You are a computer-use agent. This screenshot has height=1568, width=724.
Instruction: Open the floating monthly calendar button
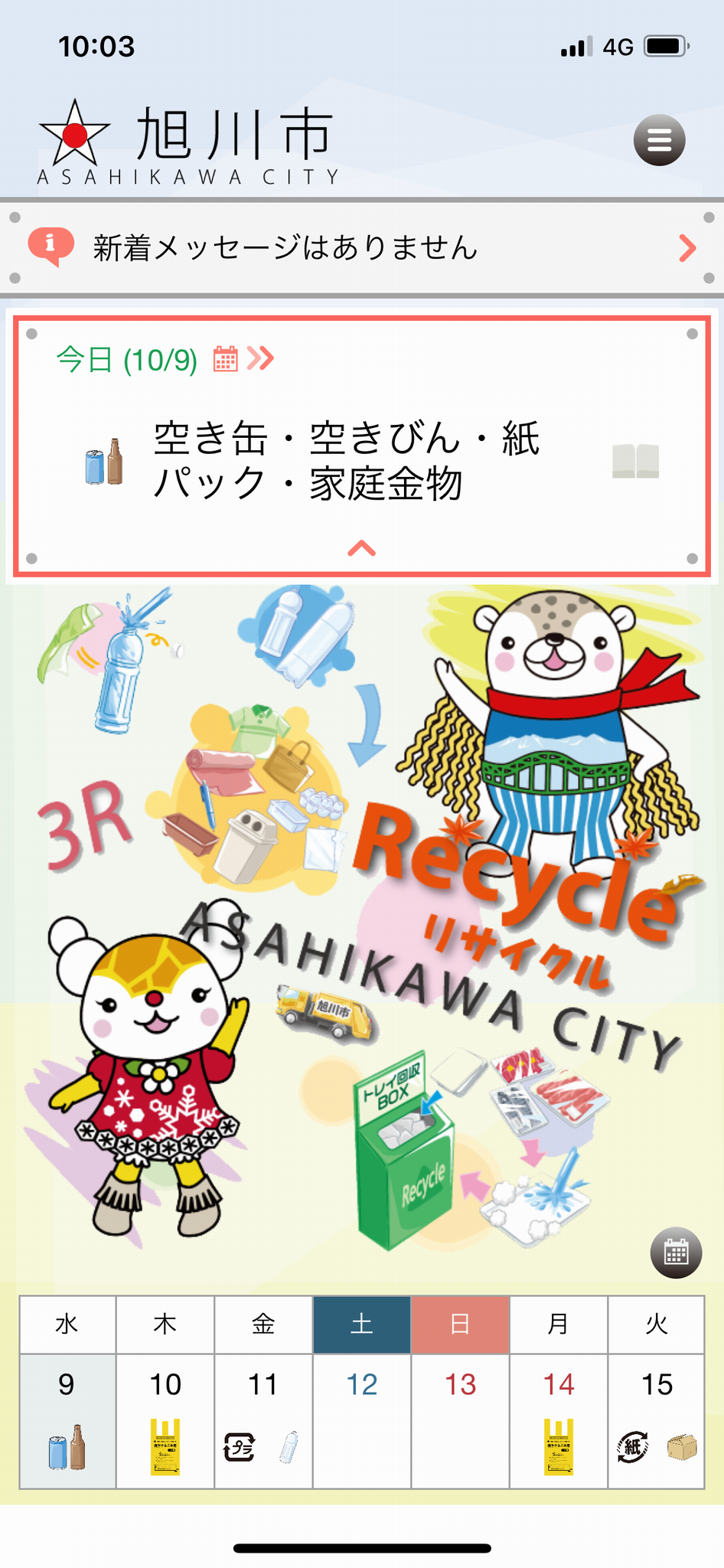[676, 1253]
